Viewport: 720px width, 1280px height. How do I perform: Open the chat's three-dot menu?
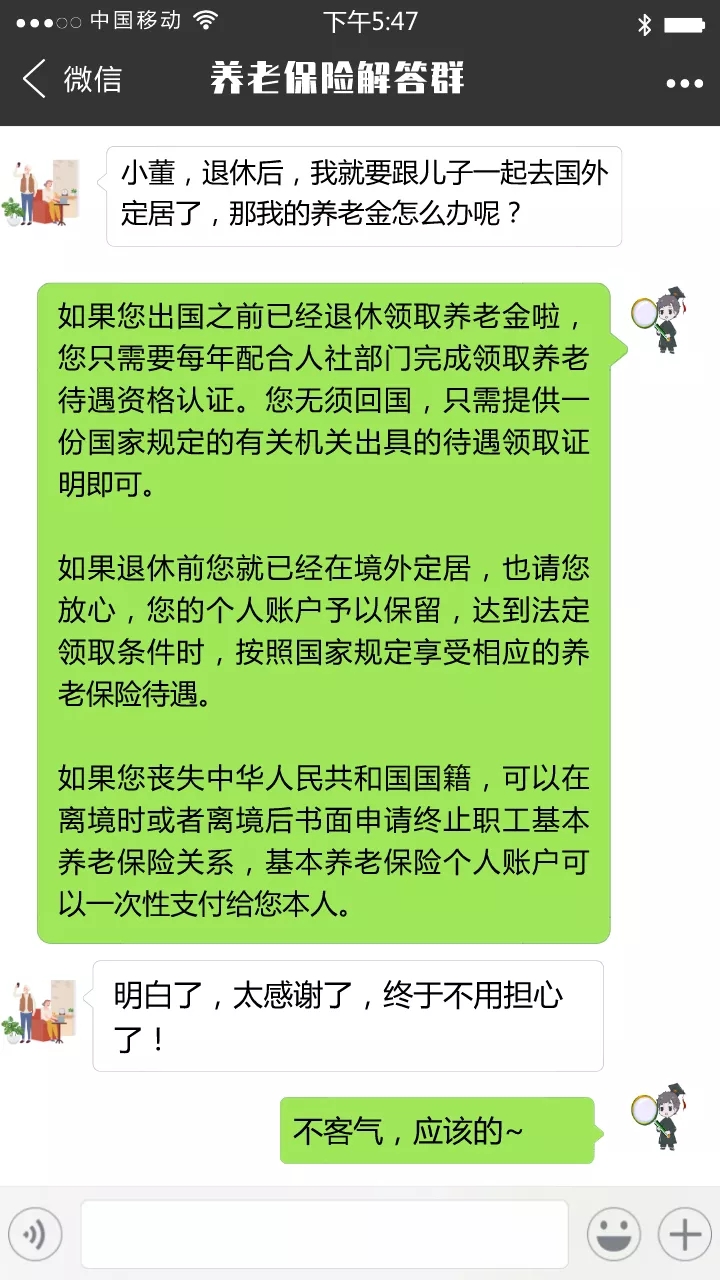tap(684, 83)
